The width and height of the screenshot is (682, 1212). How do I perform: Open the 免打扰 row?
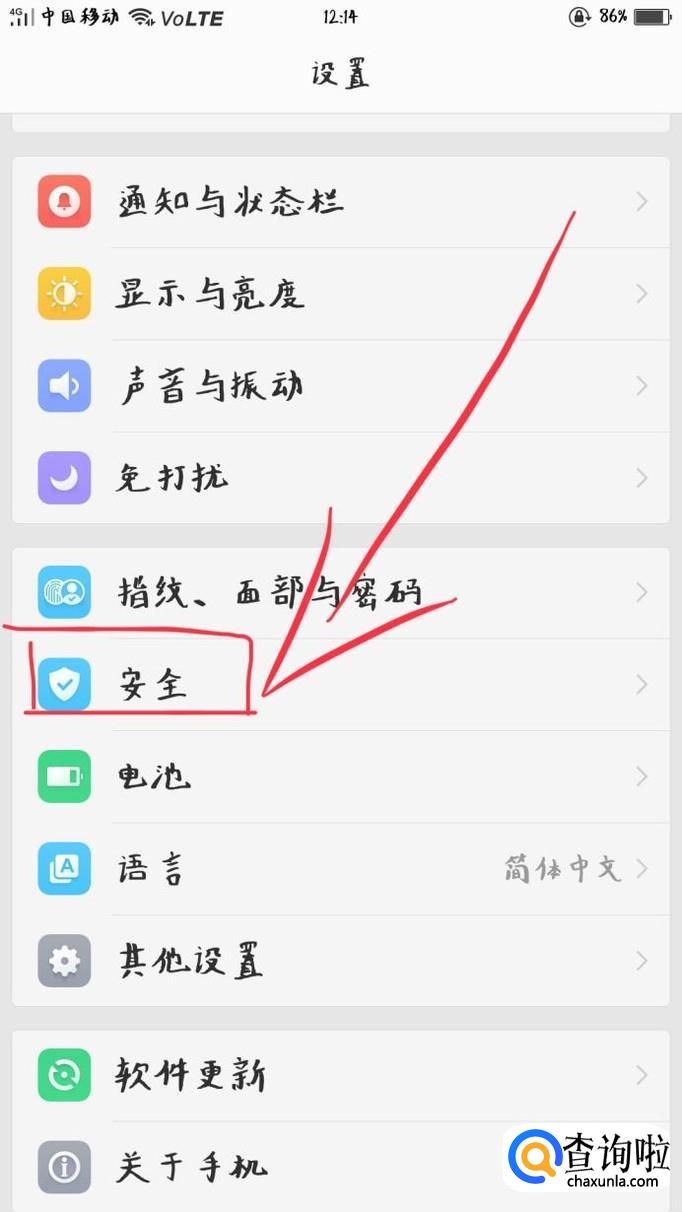(341, 478)
